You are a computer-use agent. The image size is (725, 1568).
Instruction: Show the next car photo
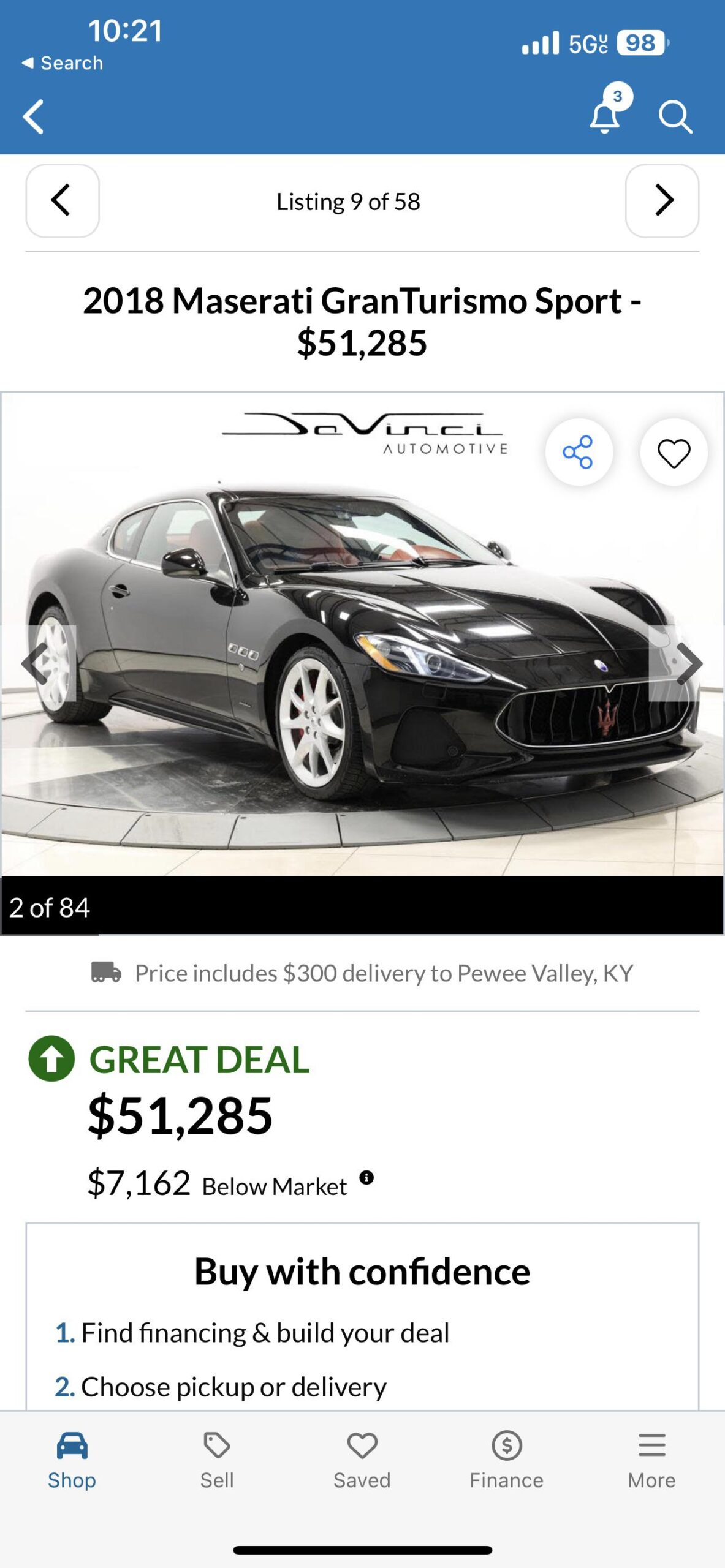click(x=688, y=663)
